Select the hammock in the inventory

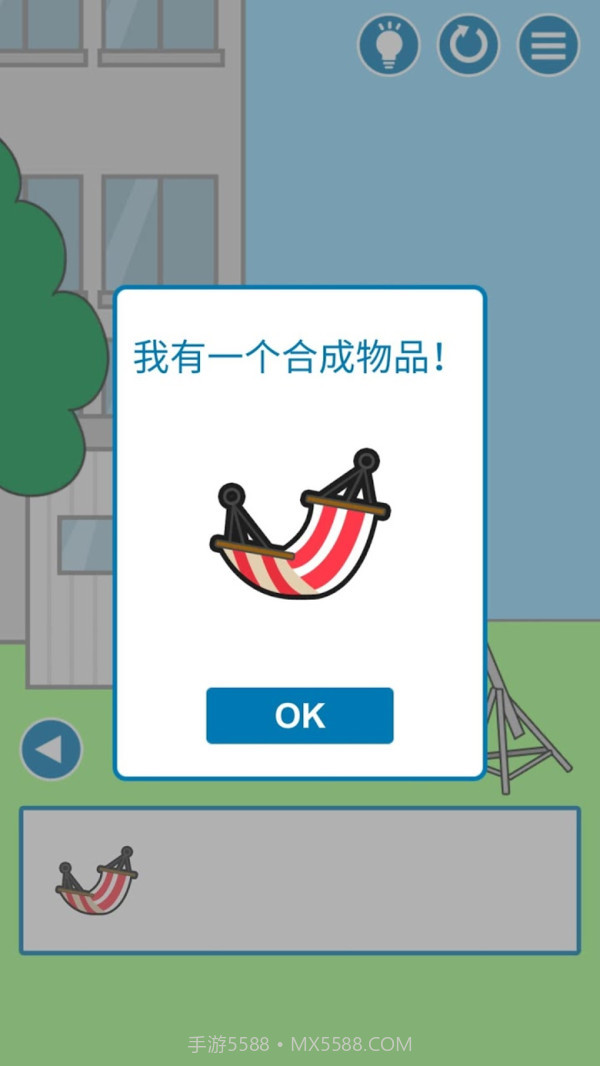pyautogui.click(x=96, y=880)
